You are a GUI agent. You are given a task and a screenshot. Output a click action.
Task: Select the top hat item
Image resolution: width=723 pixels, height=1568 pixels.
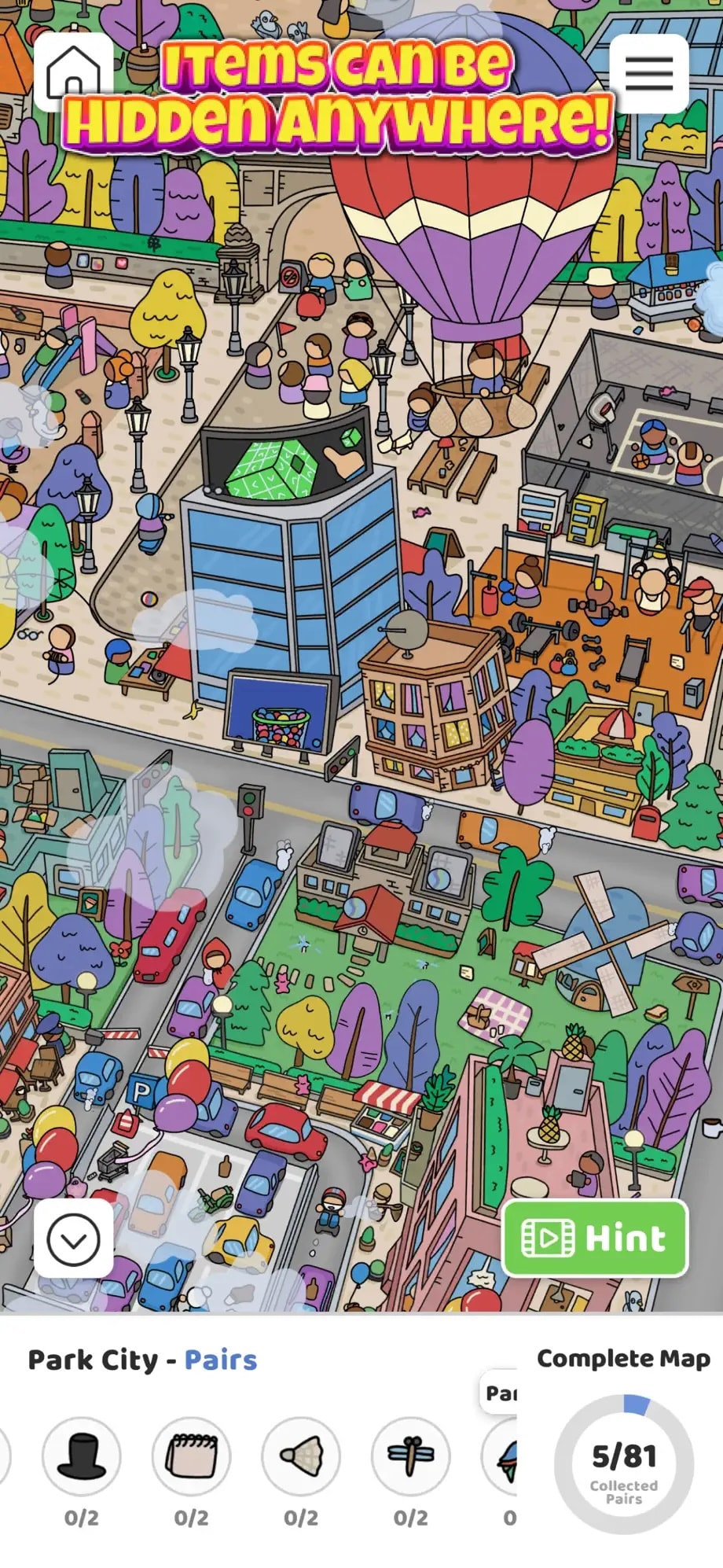click(82, 1456)
